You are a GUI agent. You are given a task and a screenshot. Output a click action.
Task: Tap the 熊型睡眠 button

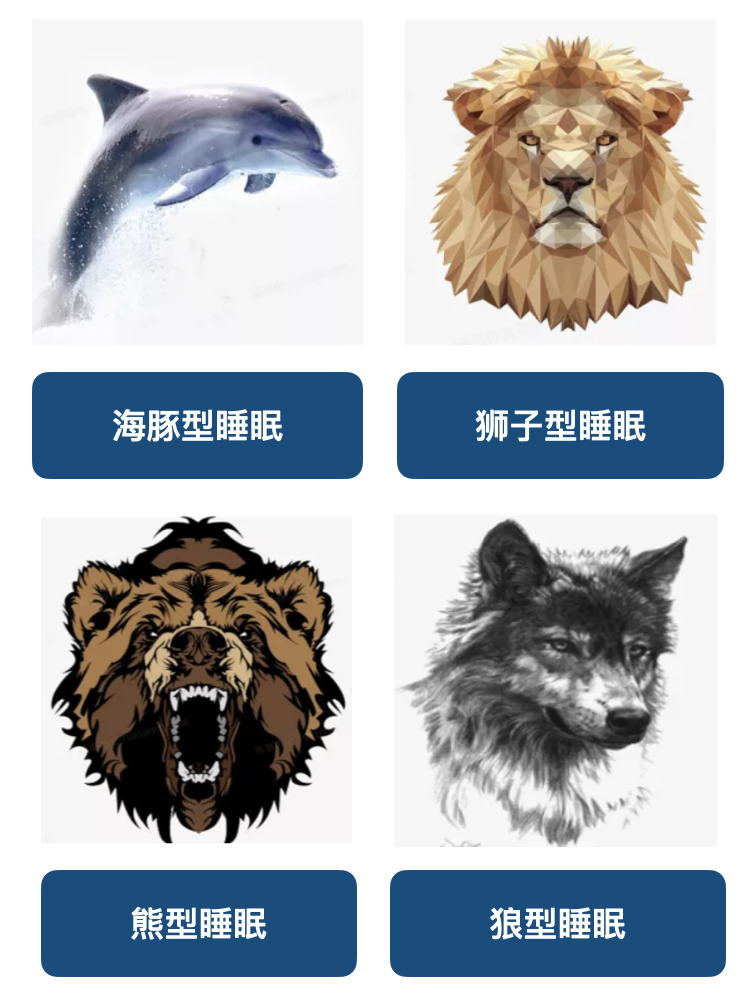[198, 922]
